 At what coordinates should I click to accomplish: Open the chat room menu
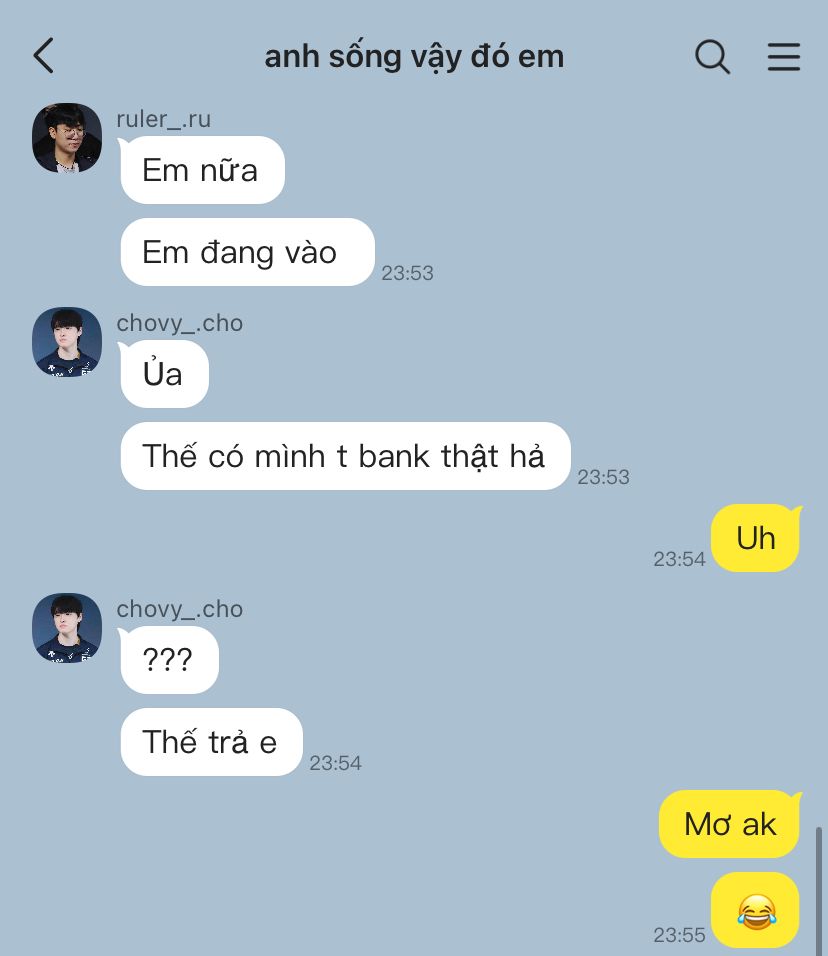point(784,57)
